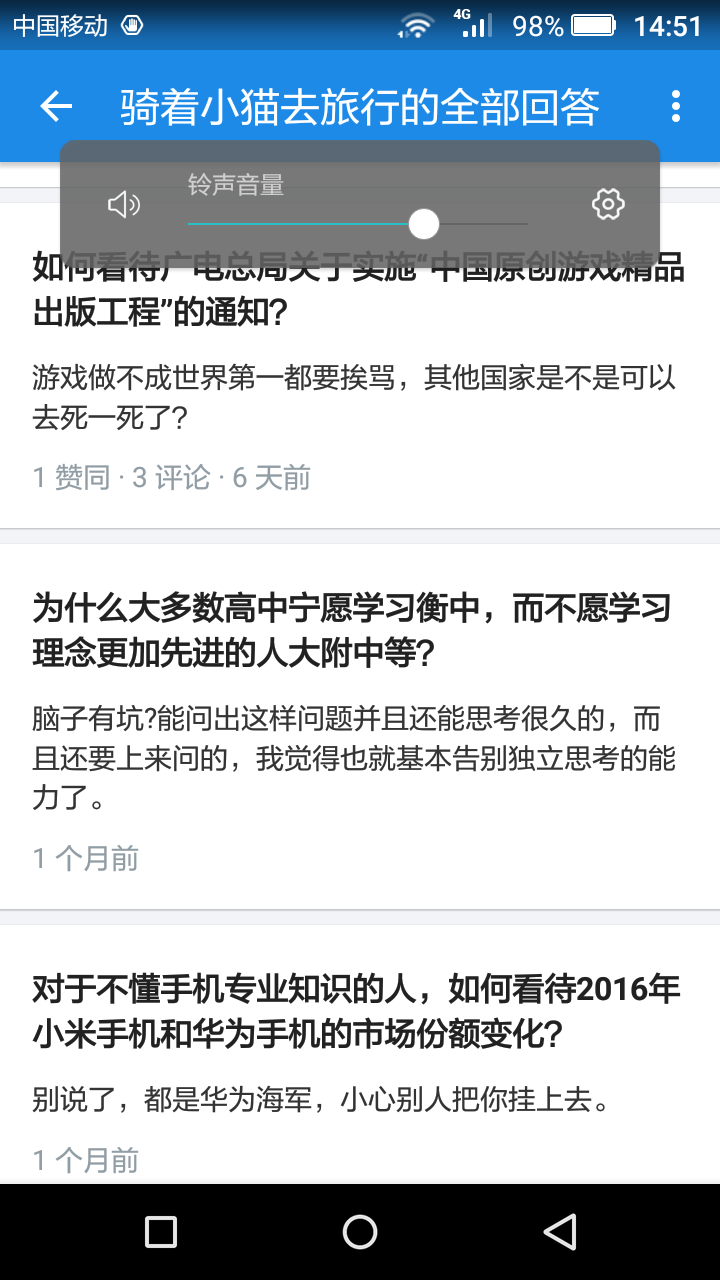This screenshot has width=720, height=1280.
Task: Show recent apps with the square button
Action: click(161, 1232)
